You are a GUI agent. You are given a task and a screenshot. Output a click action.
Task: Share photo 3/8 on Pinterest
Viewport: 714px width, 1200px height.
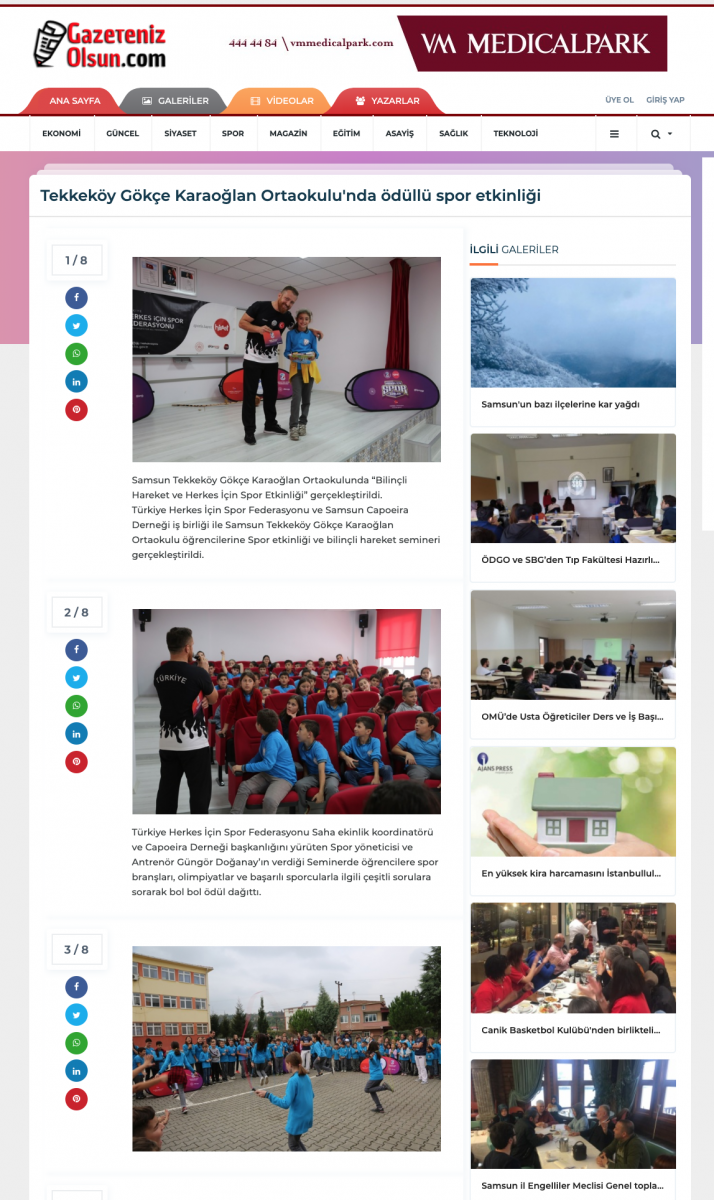click(x=76, y=1099)
